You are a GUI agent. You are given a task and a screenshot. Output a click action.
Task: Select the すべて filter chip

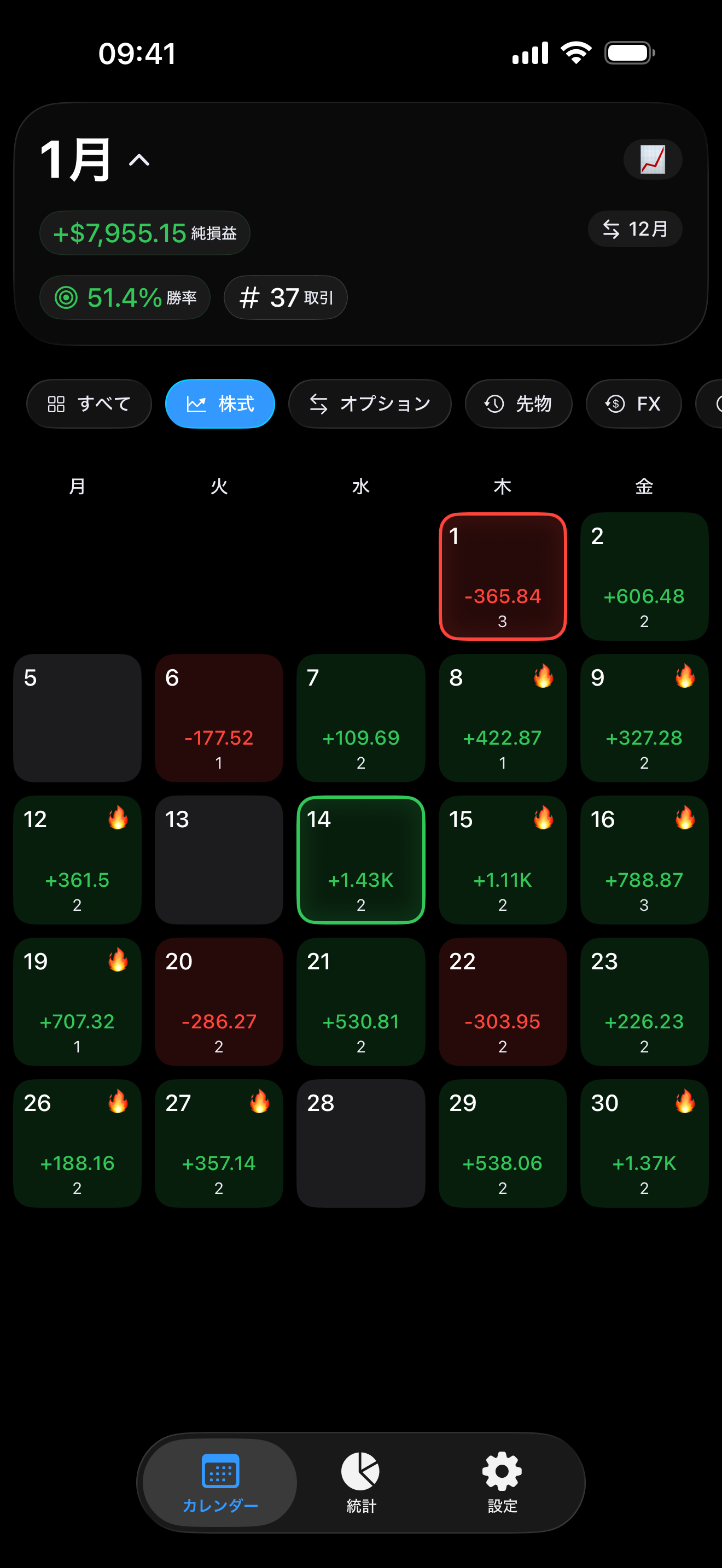coord(89,403)
